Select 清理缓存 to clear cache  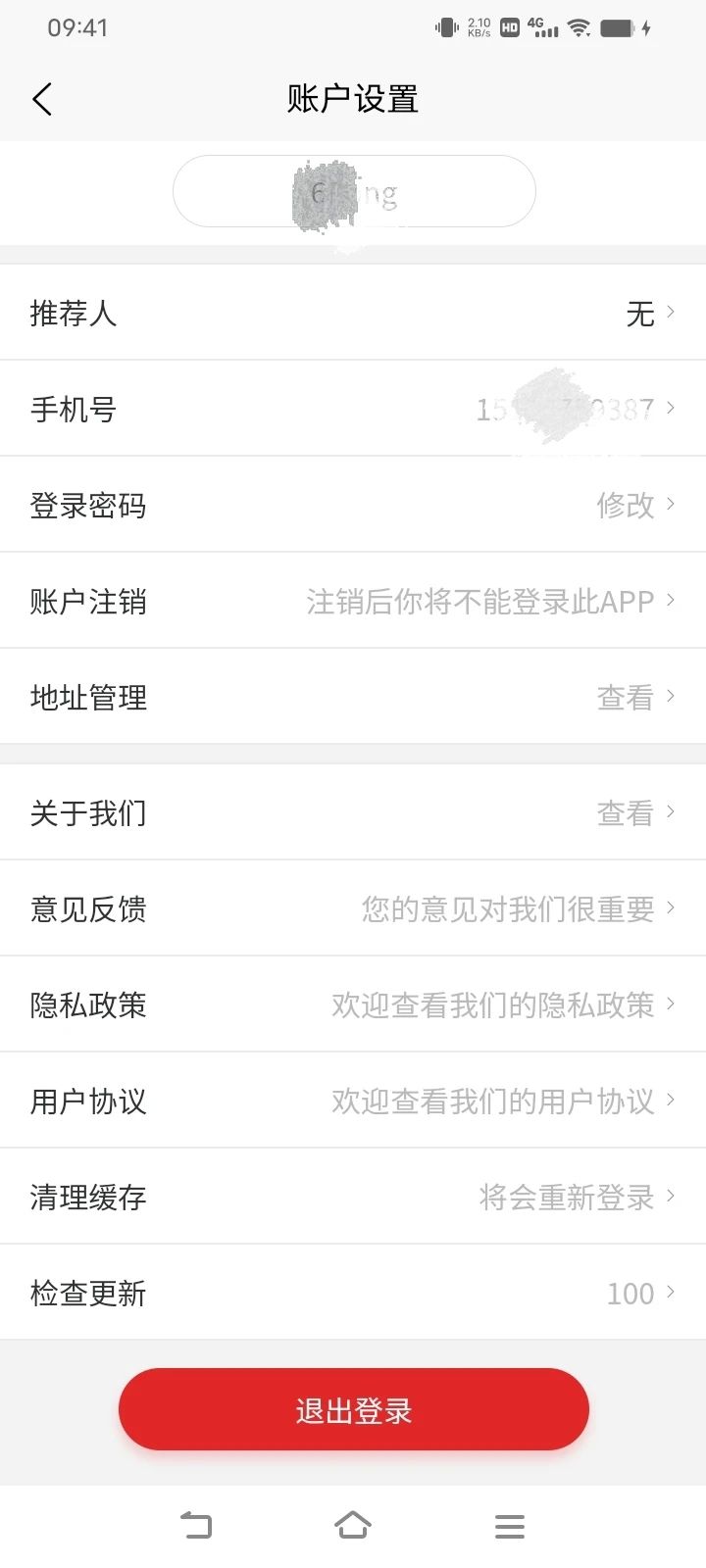pyautogui.click(x=353, y=1197)
